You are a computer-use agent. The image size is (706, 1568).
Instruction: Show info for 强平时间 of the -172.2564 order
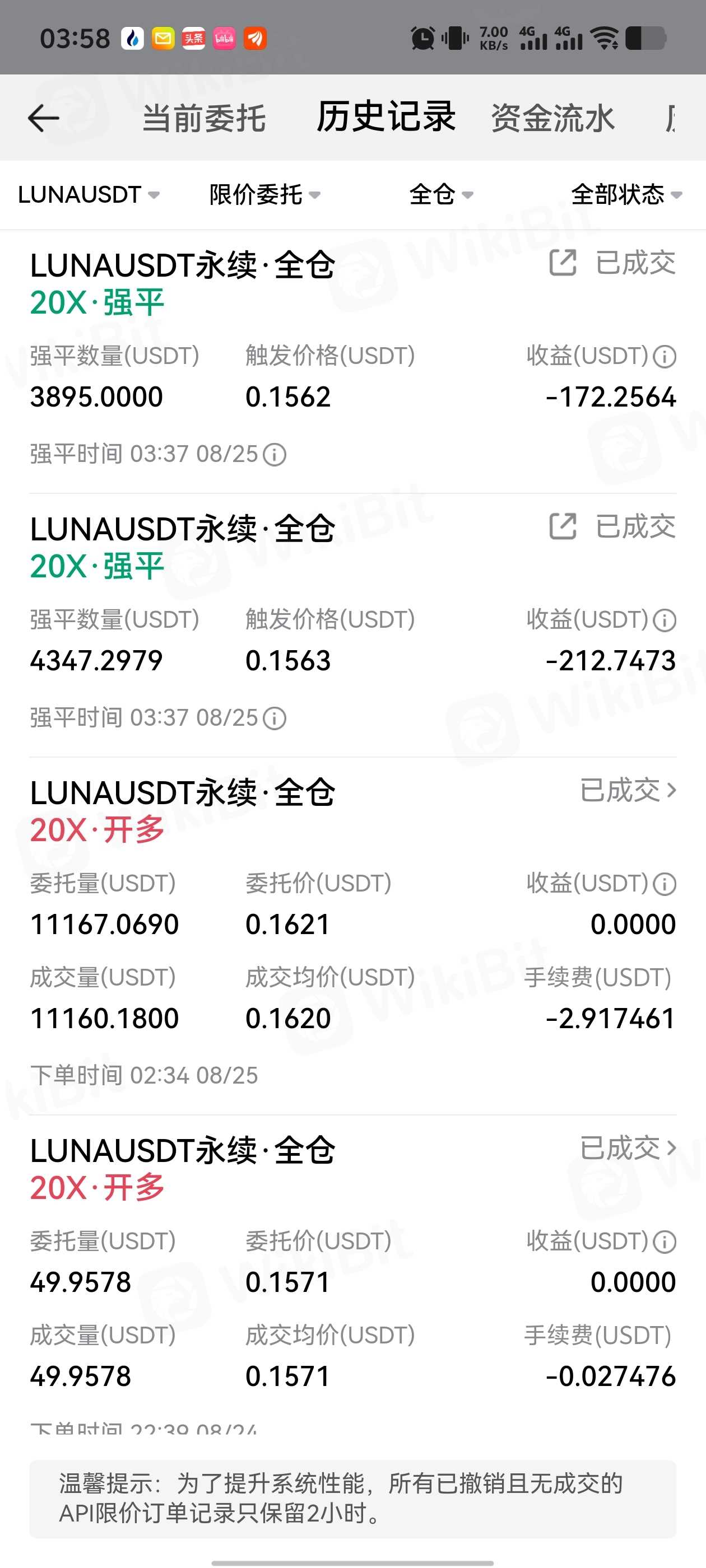pyautogui.click(x=275, y=455)
